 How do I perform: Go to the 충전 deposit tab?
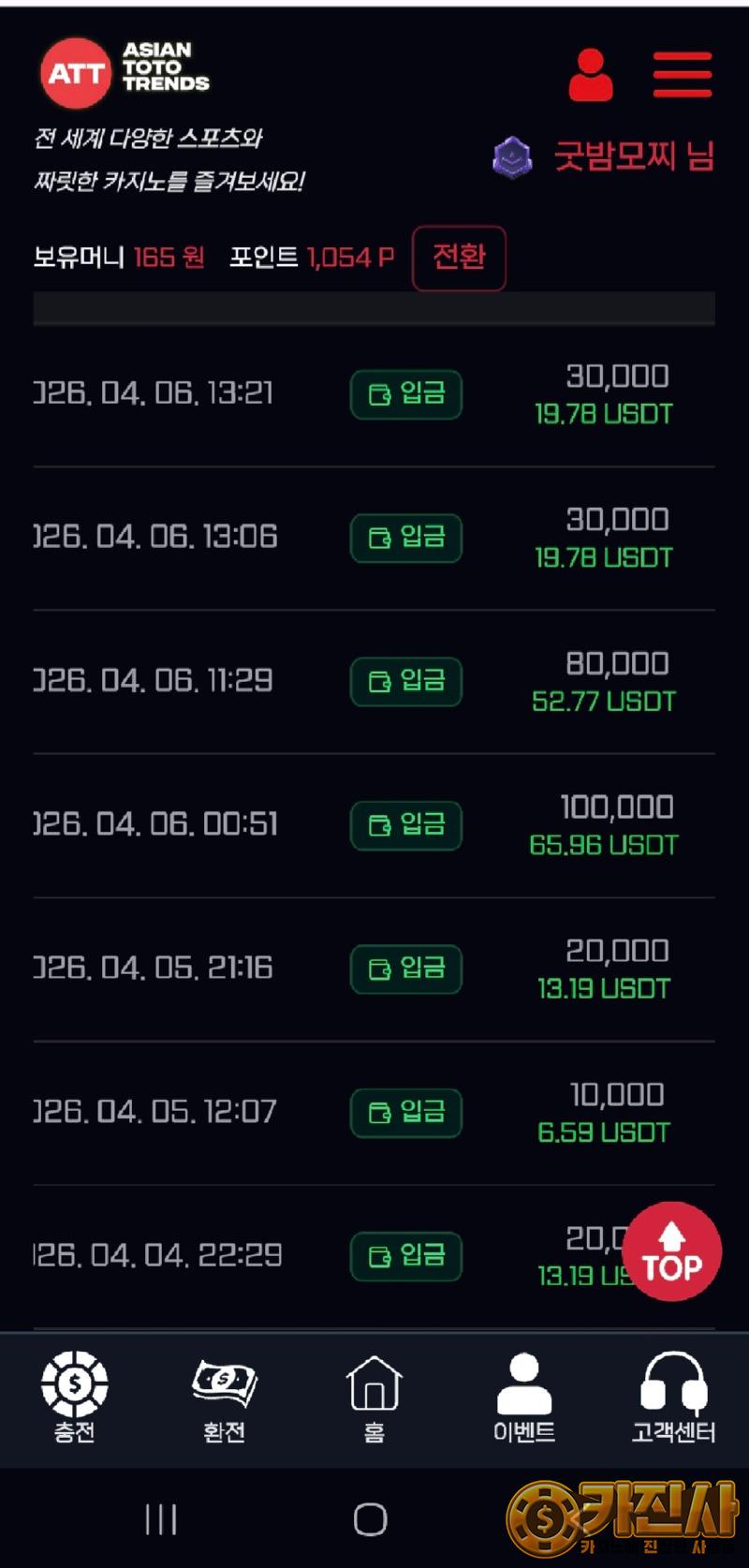pos(75,1398)
